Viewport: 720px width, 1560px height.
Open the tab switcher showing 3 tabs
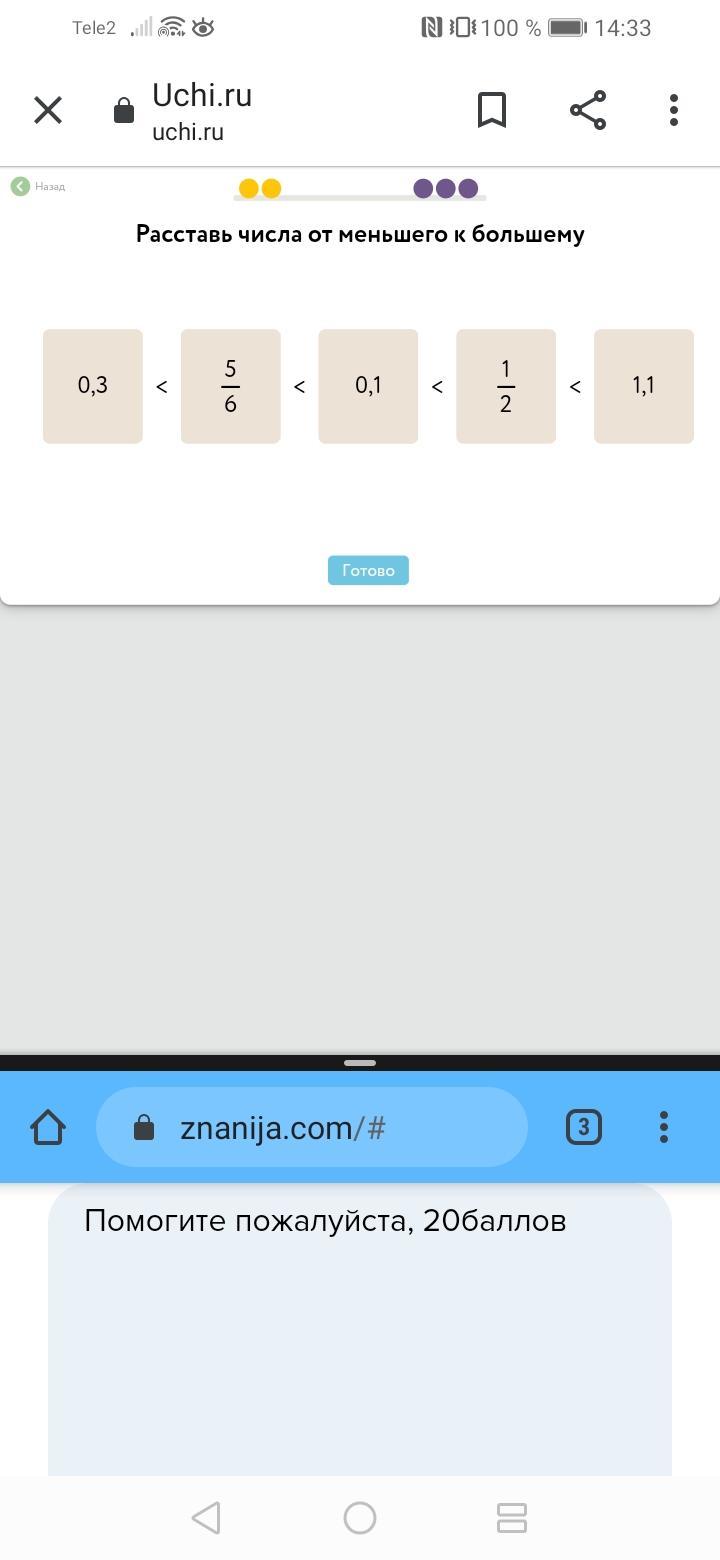[x=584, y=1128]
